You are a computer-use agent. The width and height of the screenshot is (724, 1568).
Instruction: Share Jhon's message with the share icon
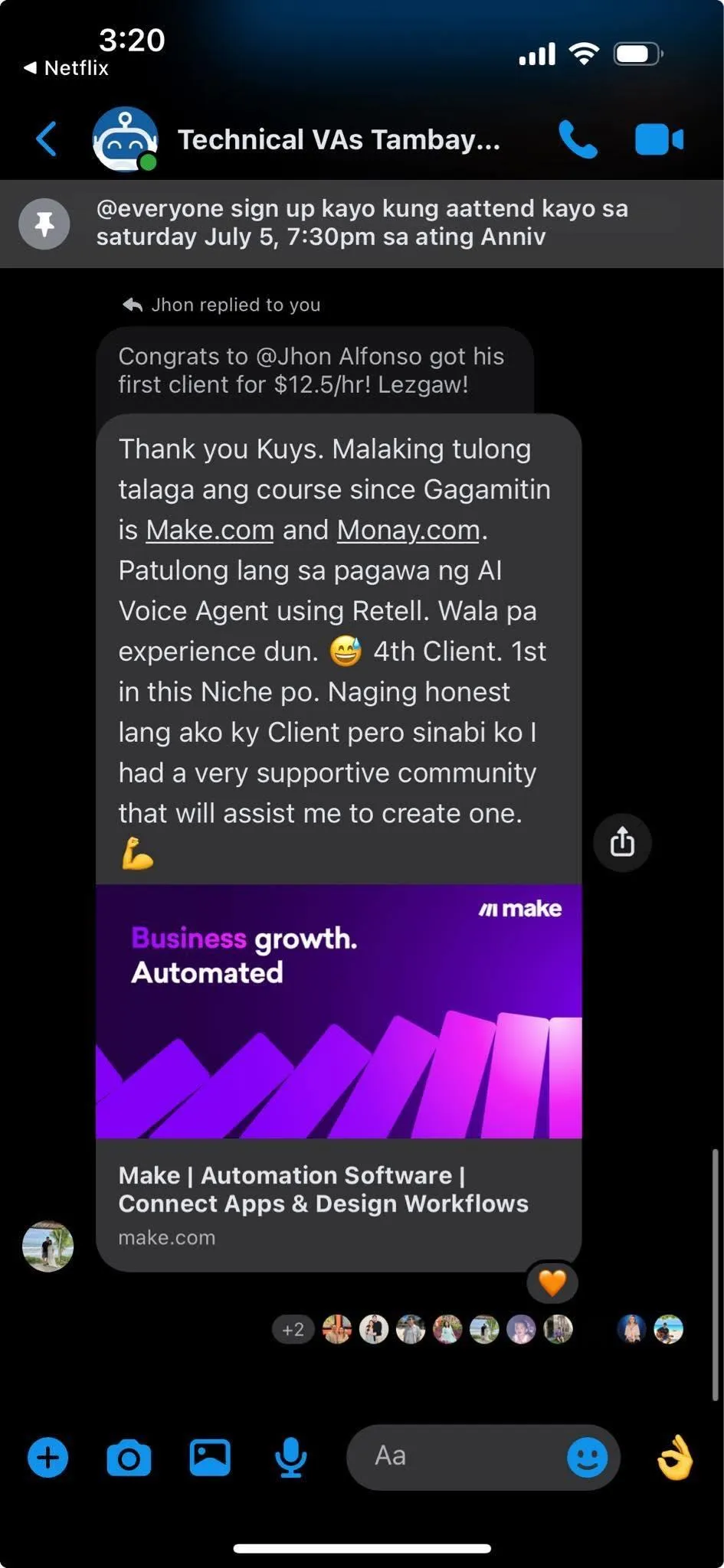click(x=622, y=842)
